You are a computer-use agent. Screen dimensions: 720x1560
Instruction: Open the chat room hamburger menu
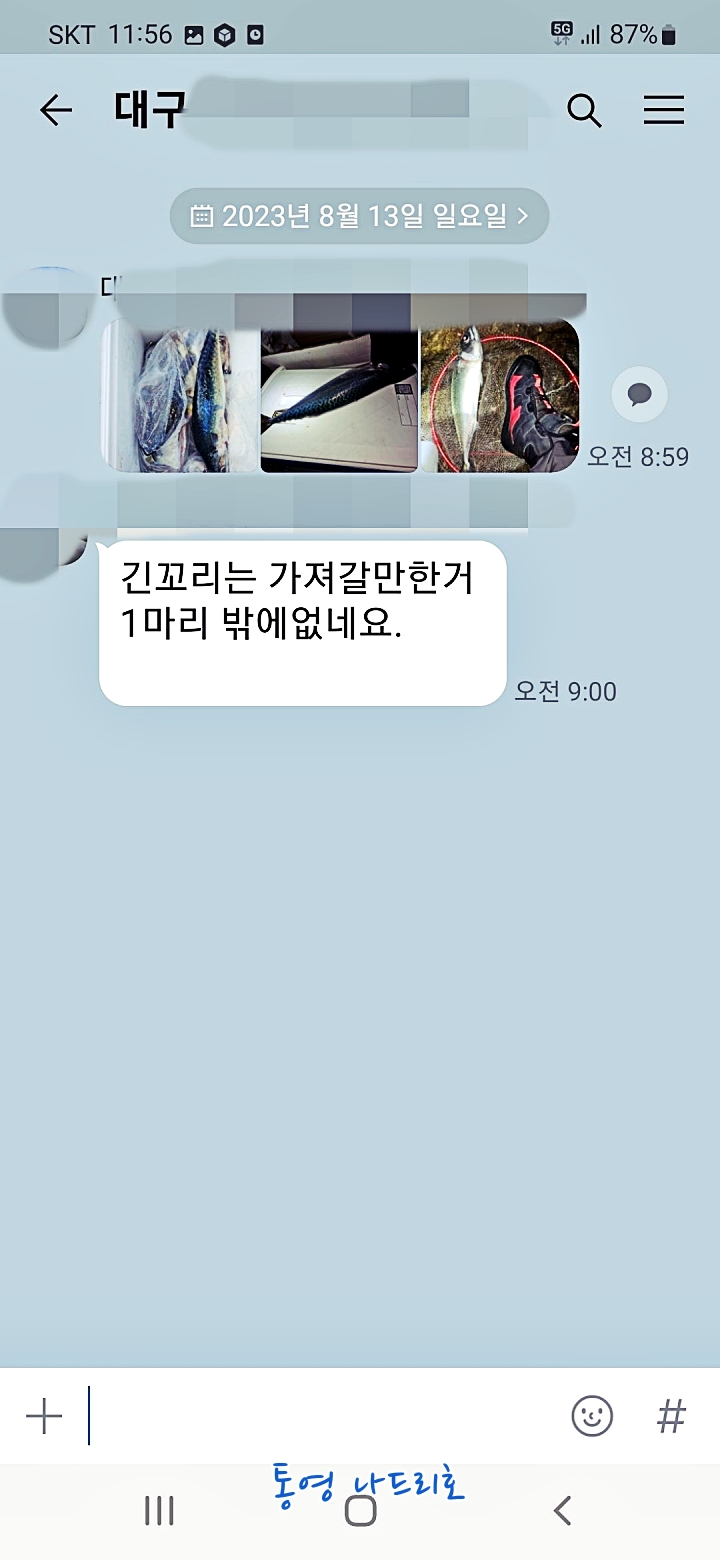[663, 110]
